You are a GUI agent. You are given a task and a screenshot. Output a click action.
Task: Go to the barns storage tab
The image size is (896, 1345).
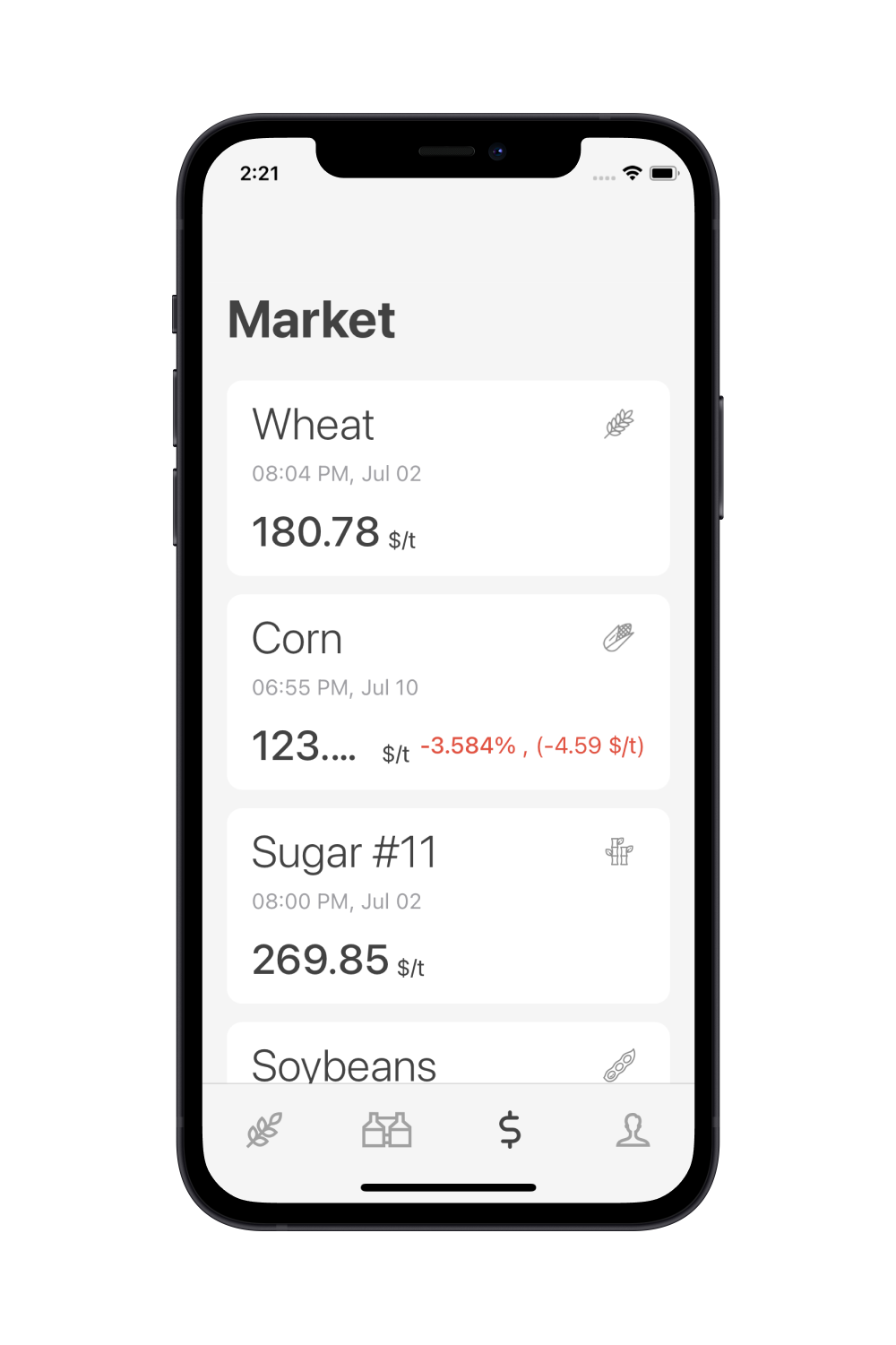coord(387,1130)
